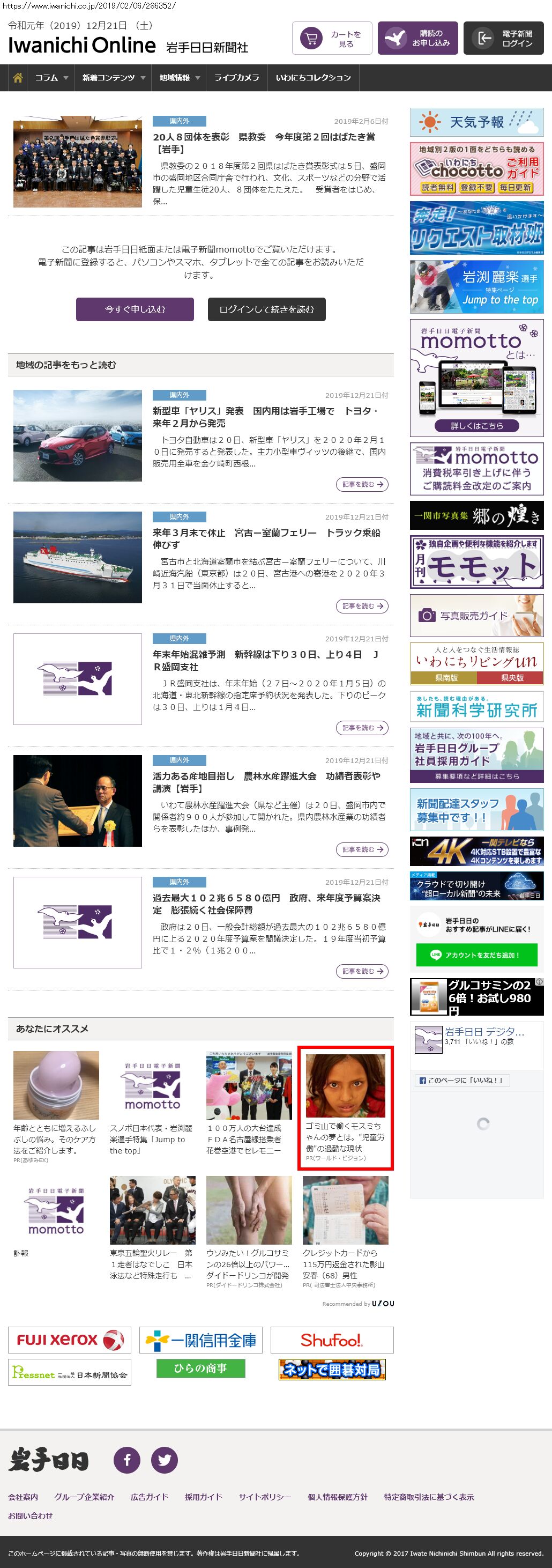Expand the 地域情報 menu
The image size is (552, 1568).
pos(180,78)
